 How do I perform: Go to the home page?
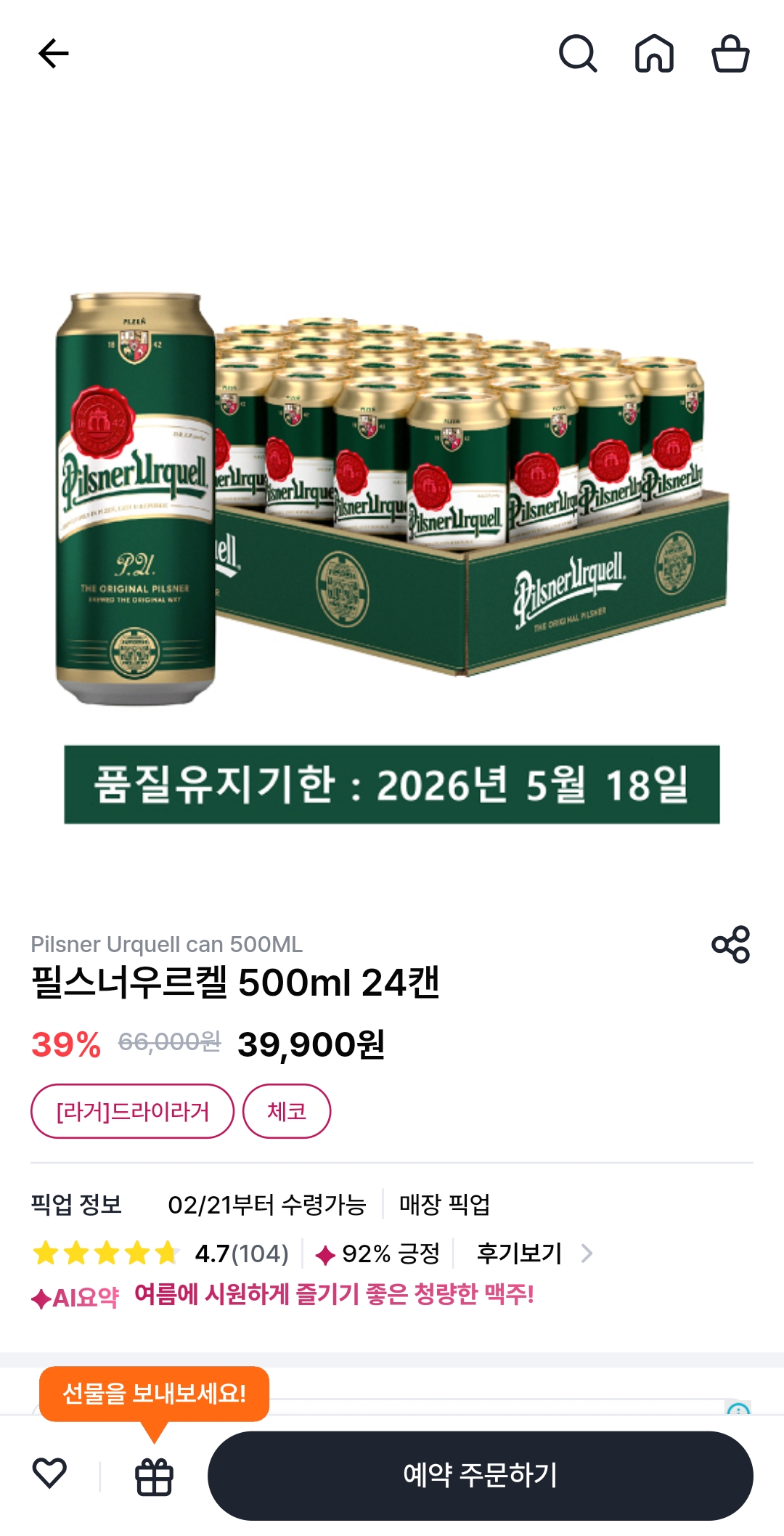[x=654, y=54]
